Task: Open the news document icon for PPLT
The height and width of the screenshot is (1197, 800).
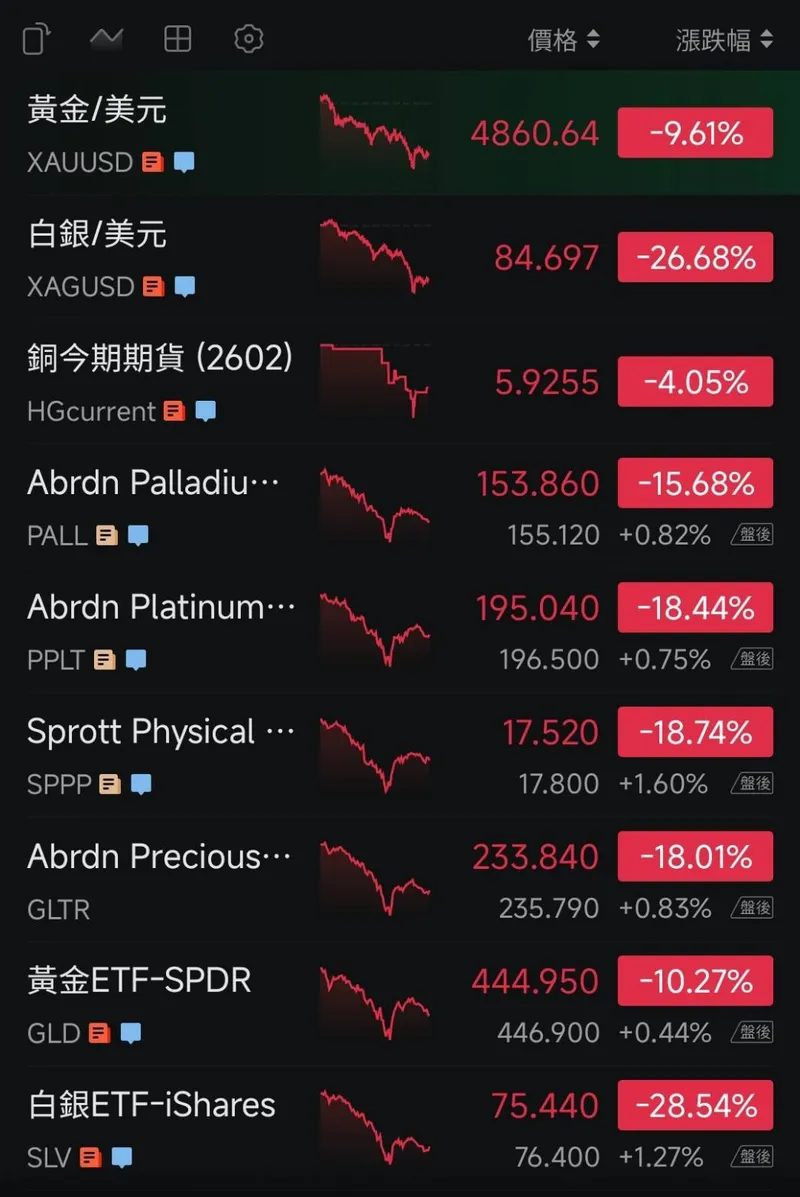Action: tap(105, 660)
